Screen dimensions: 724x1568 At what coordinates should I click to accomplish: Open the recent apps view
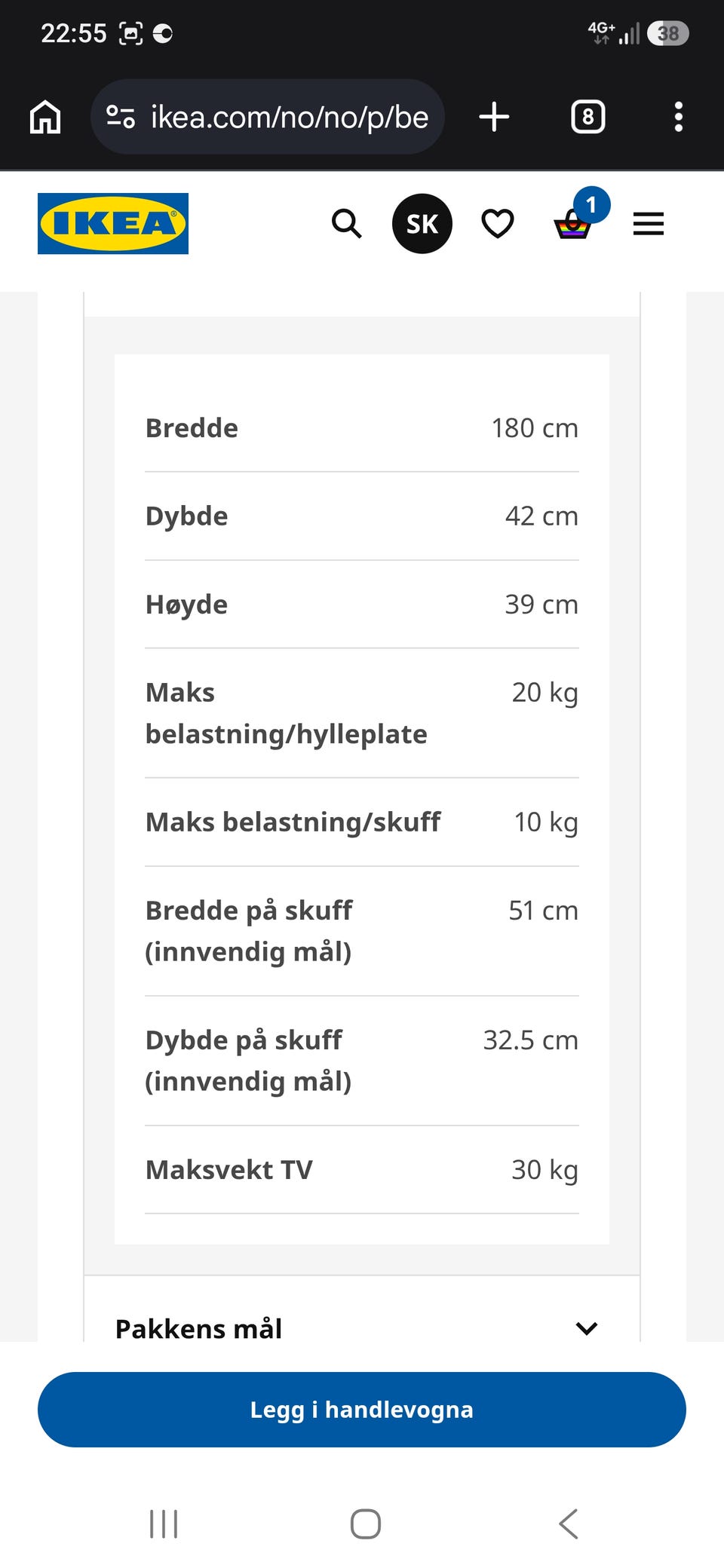point(164,1524)
